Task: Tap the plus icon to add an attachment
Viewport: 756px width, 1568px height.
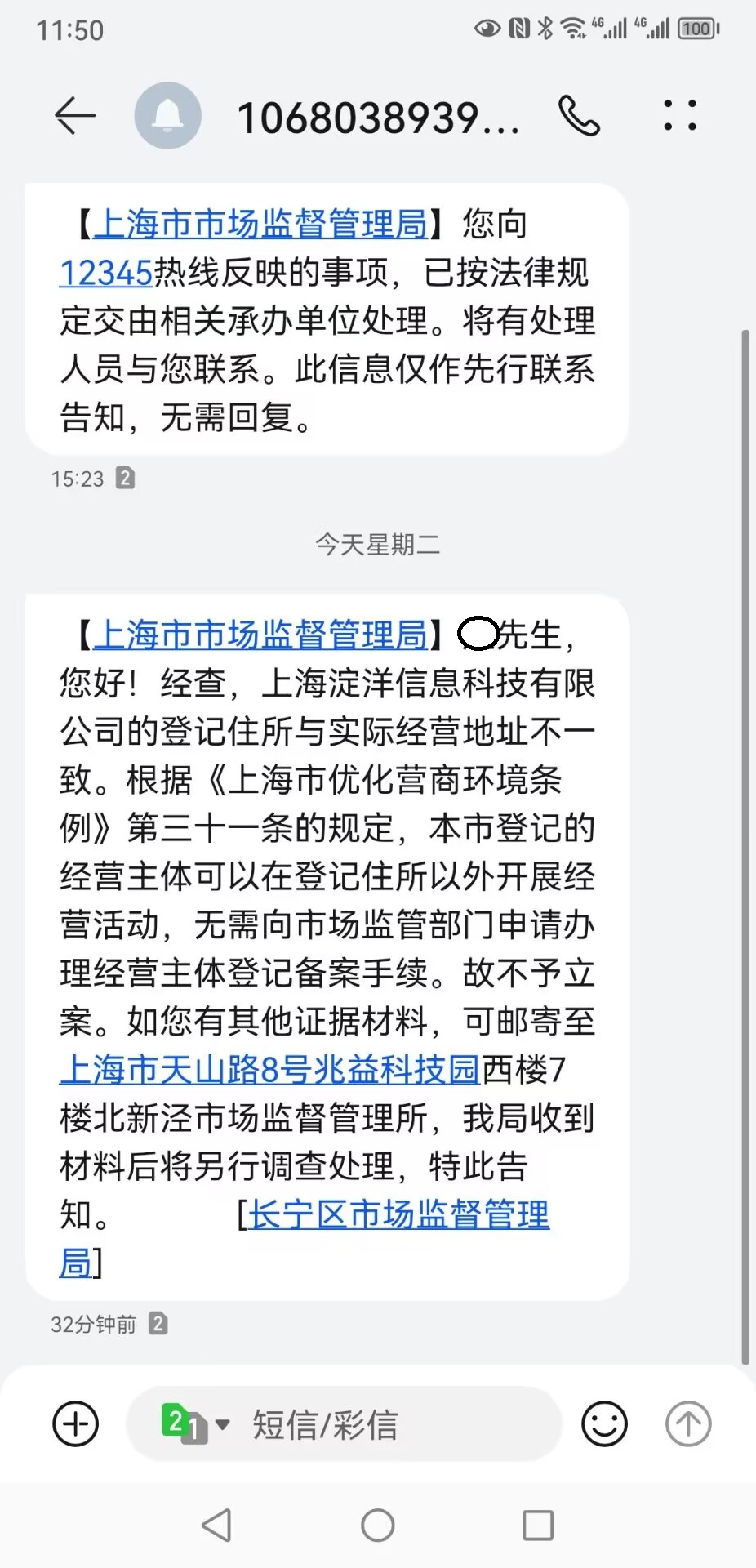Action: (x=74, y=1423)
